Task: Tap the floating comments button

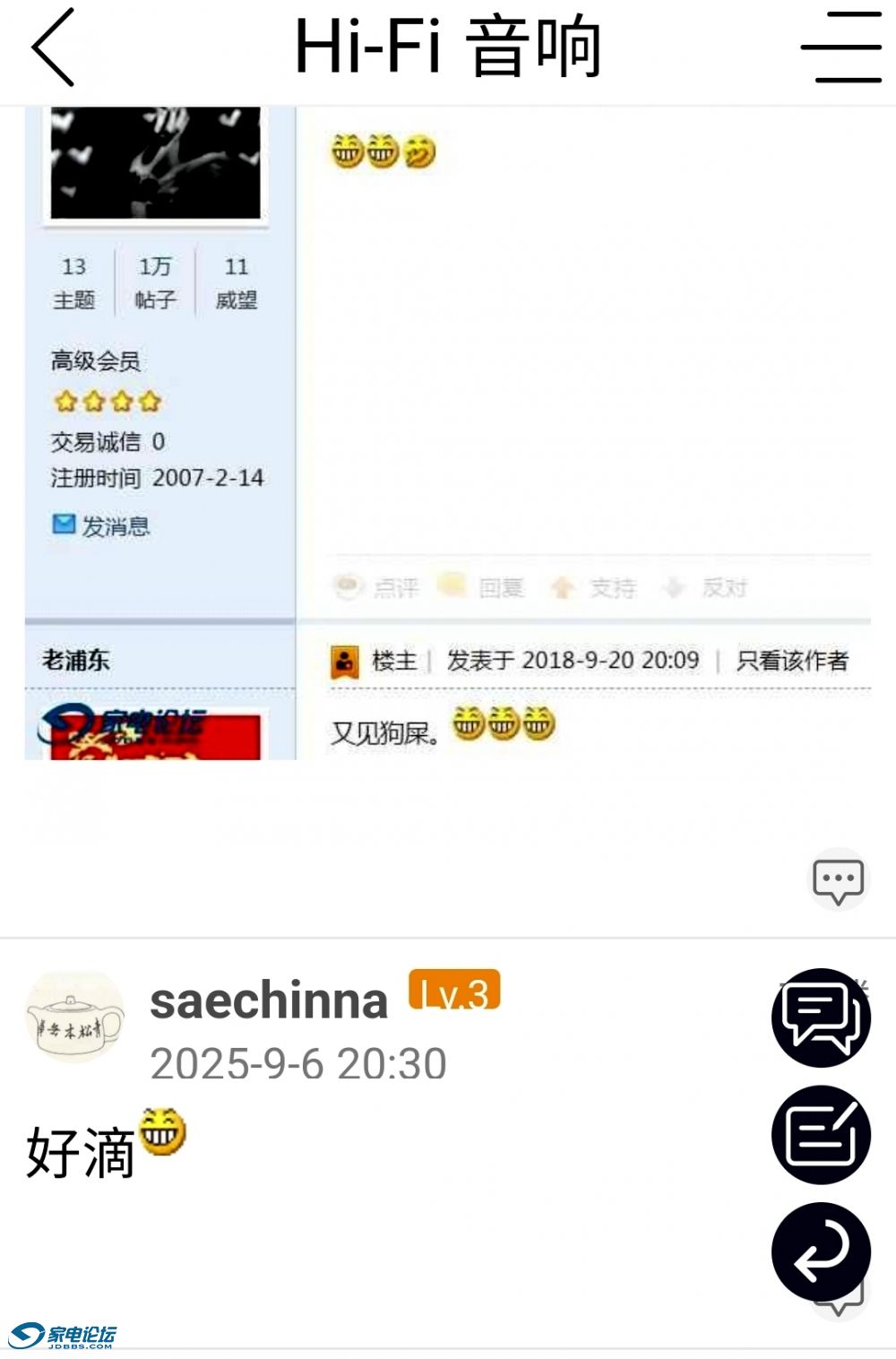Action: pos(821,1018)
